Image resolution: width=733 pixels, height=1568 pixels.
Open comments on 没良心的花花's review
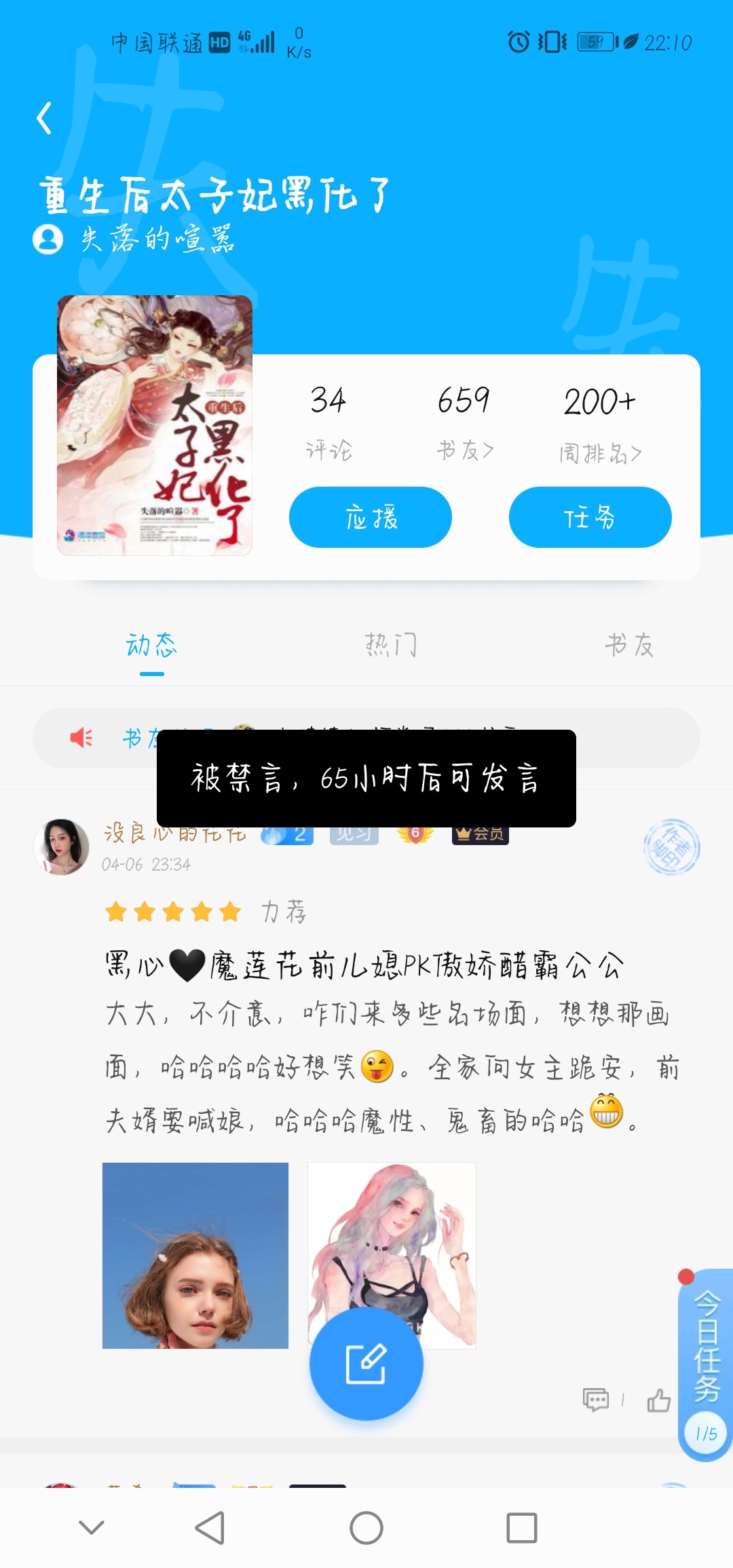[597, 1400]
